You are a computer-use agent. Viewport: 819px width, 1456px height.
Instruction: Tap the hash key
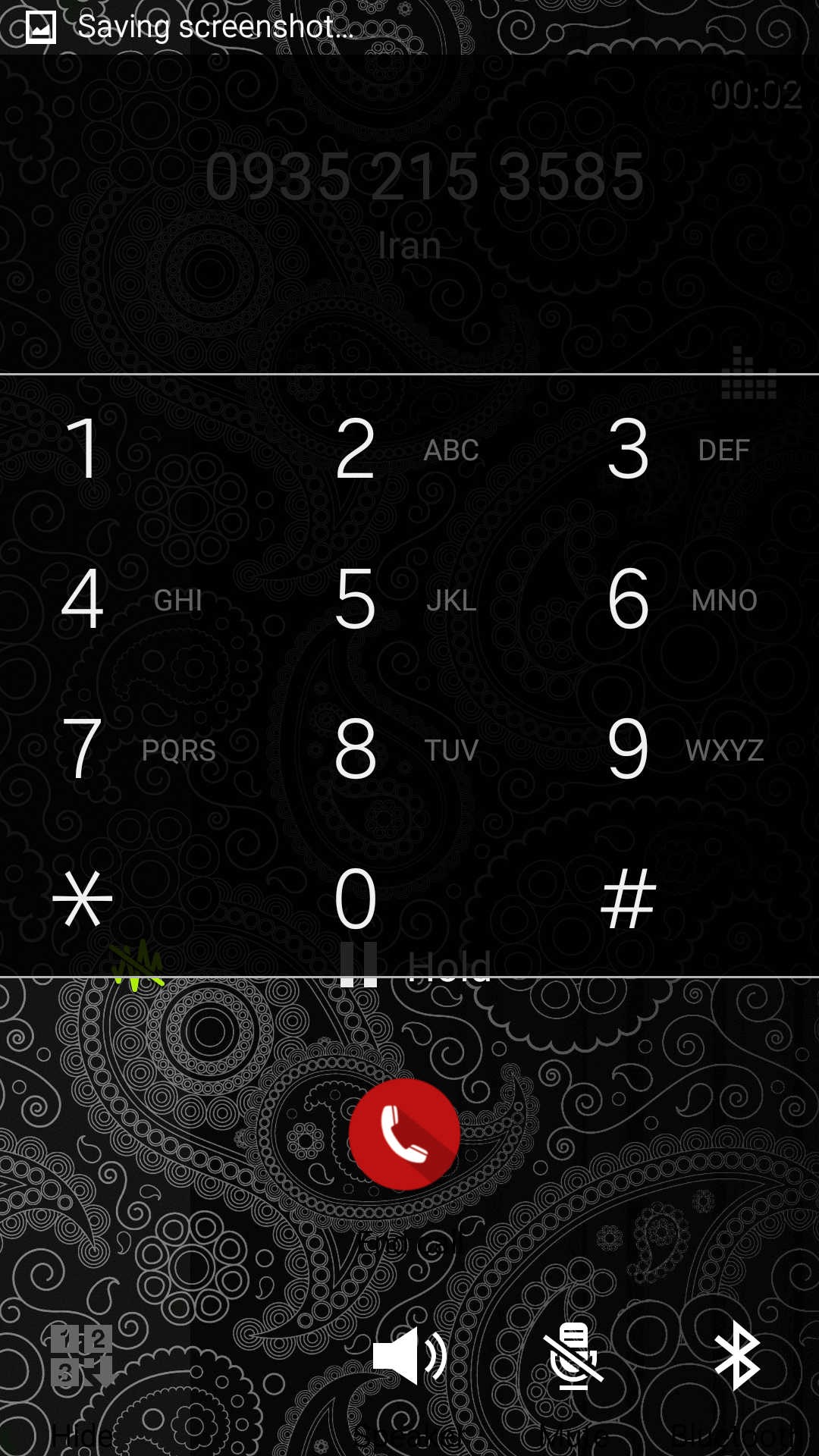(682, 899)
